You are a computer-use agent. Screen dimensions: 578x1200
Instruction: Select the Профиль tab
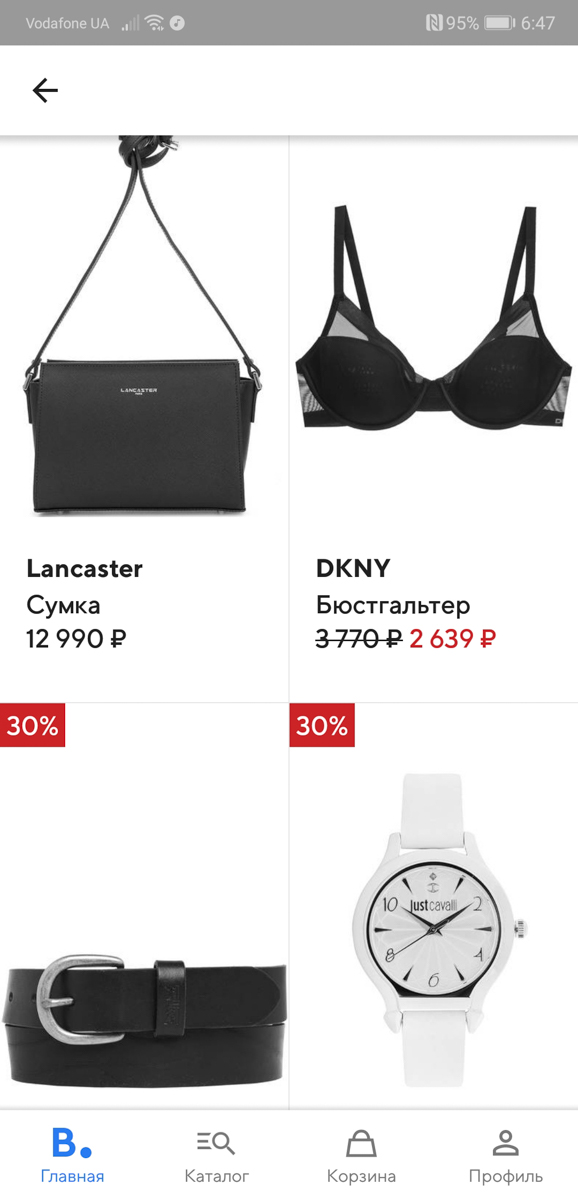(506, 1155)
